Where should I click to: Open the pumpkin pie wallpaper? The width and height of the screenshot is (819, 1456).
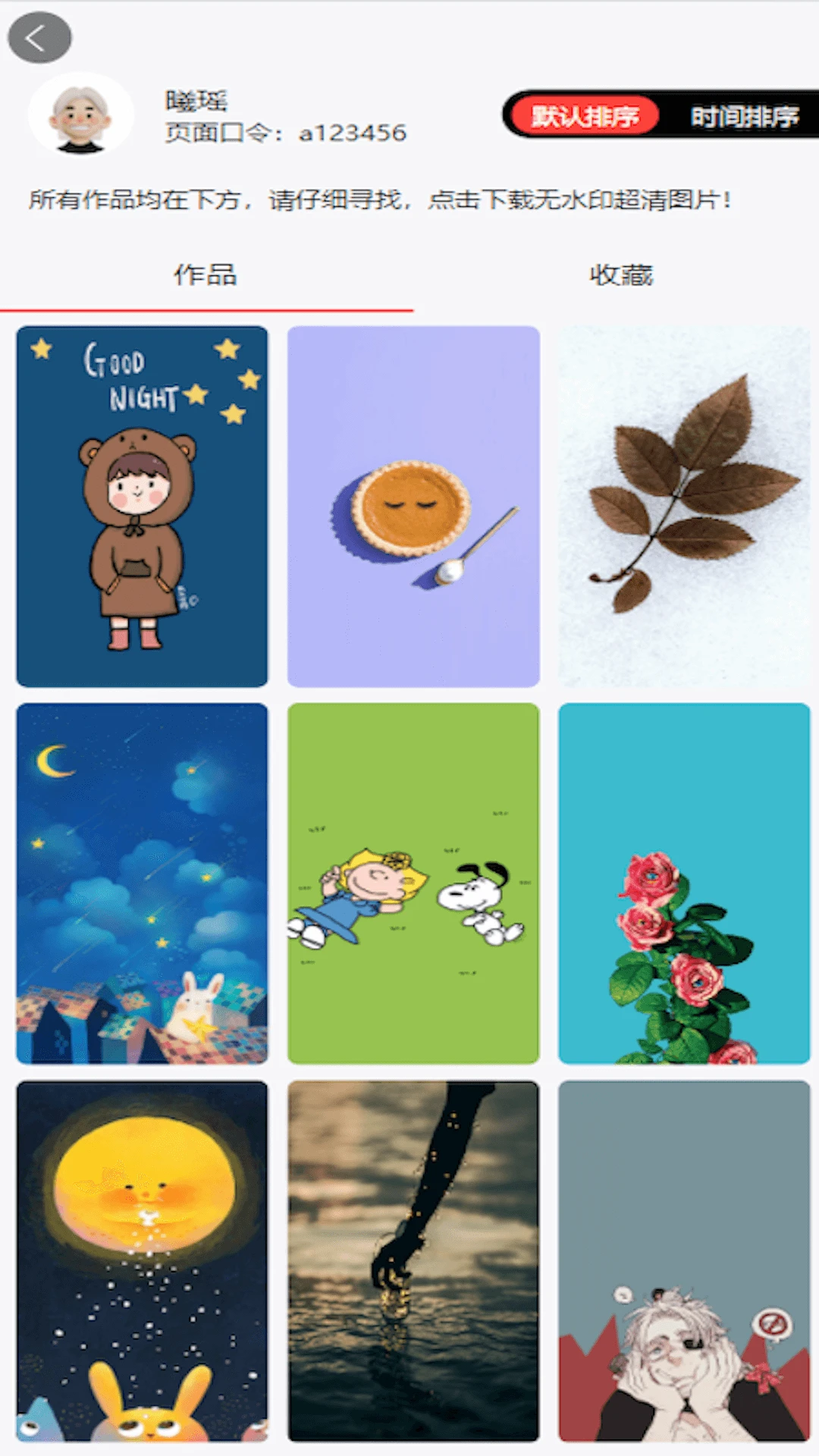coord(413,506)
